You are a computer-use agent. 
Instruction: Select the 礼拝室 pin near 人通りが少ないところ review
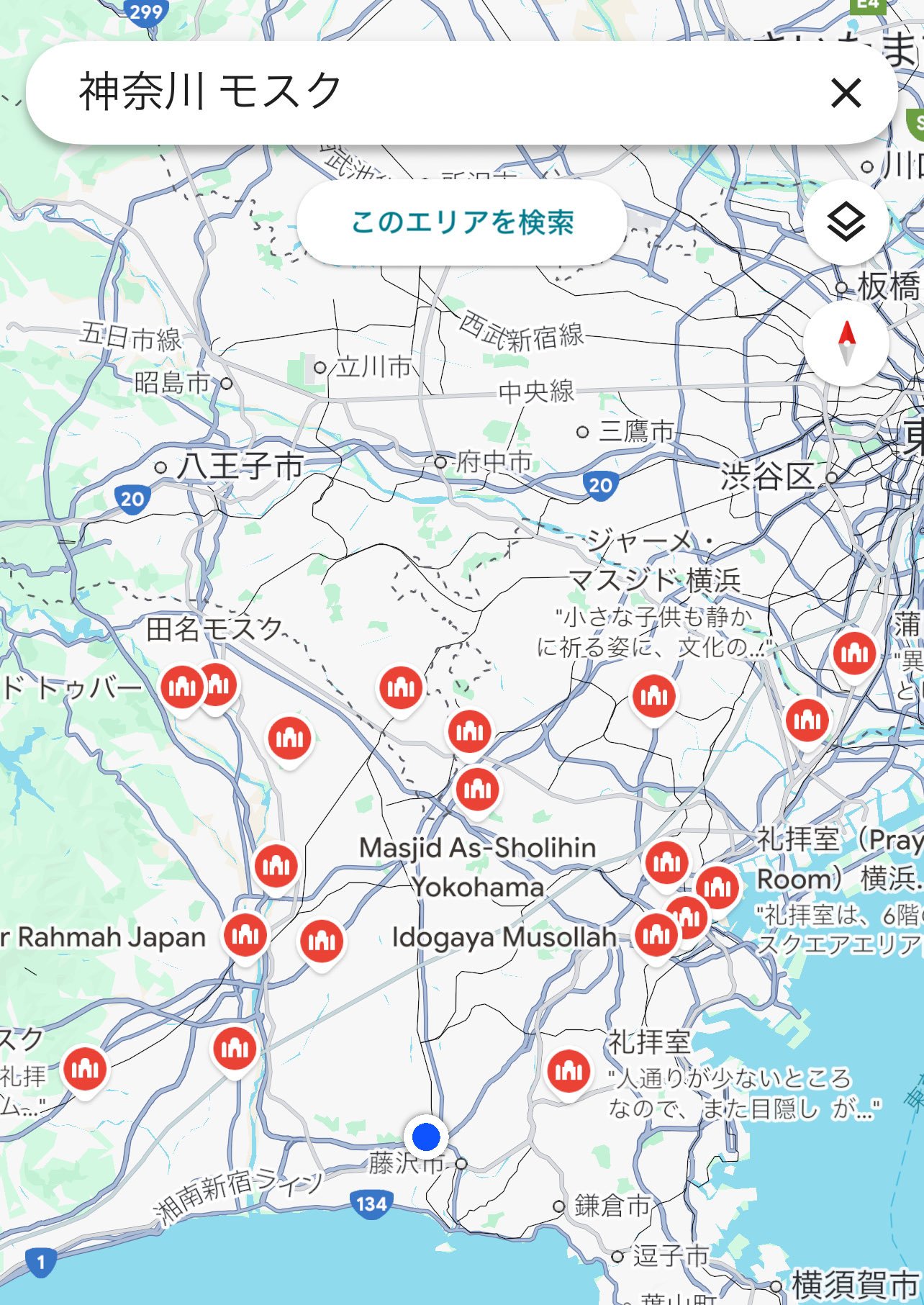(x=569, y=1071)
